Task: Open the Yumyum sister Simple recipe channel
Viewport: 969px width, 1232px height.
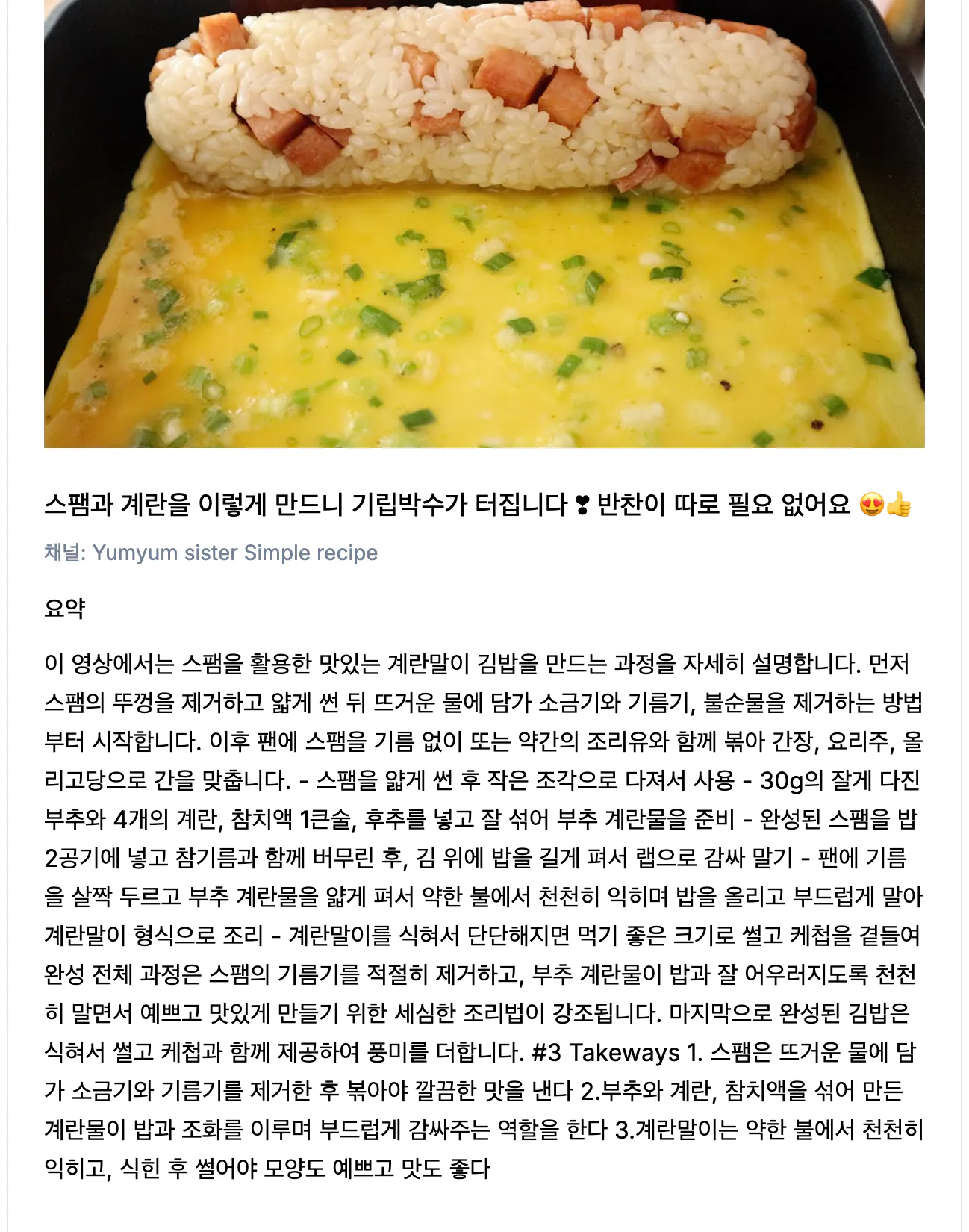Action: coord(234,553)
